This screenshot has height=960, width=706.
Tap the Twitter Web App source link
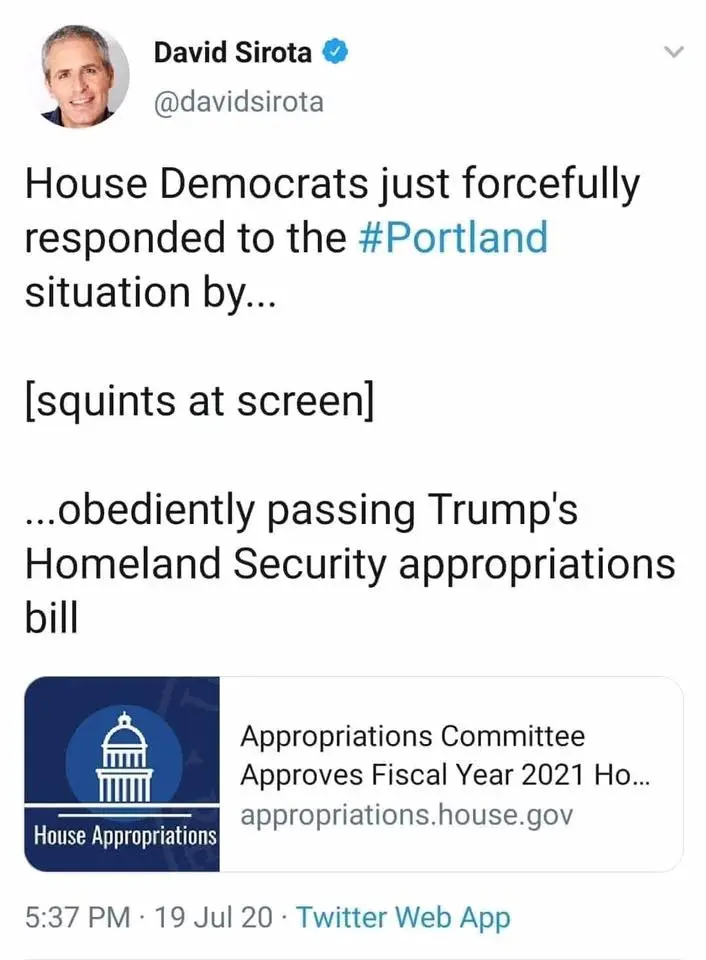point(403,917)
